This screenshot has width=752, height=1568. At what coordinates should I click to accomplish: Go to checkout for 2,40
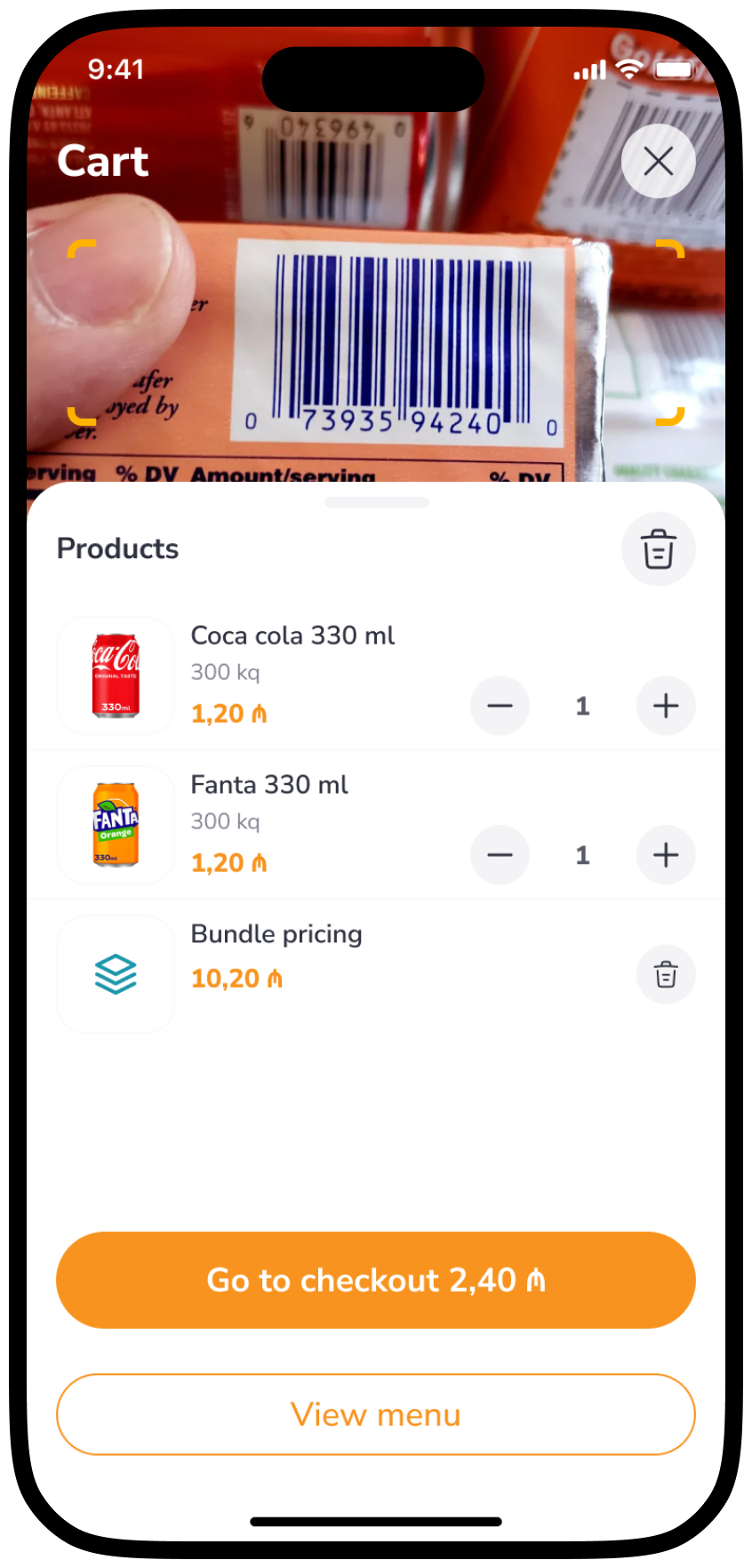(376, 1280)
